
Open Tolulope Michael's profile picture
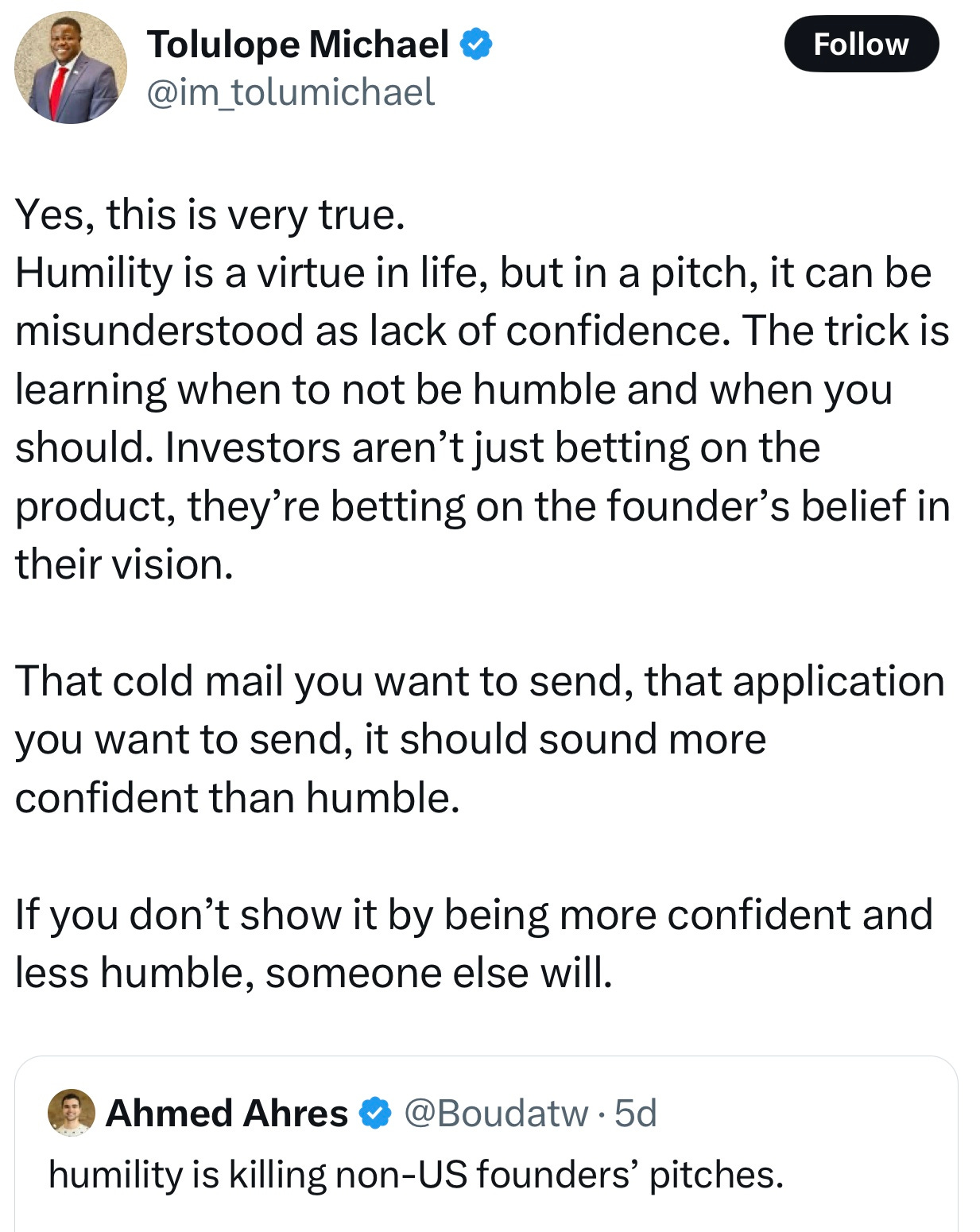click(x=70, y=68)
